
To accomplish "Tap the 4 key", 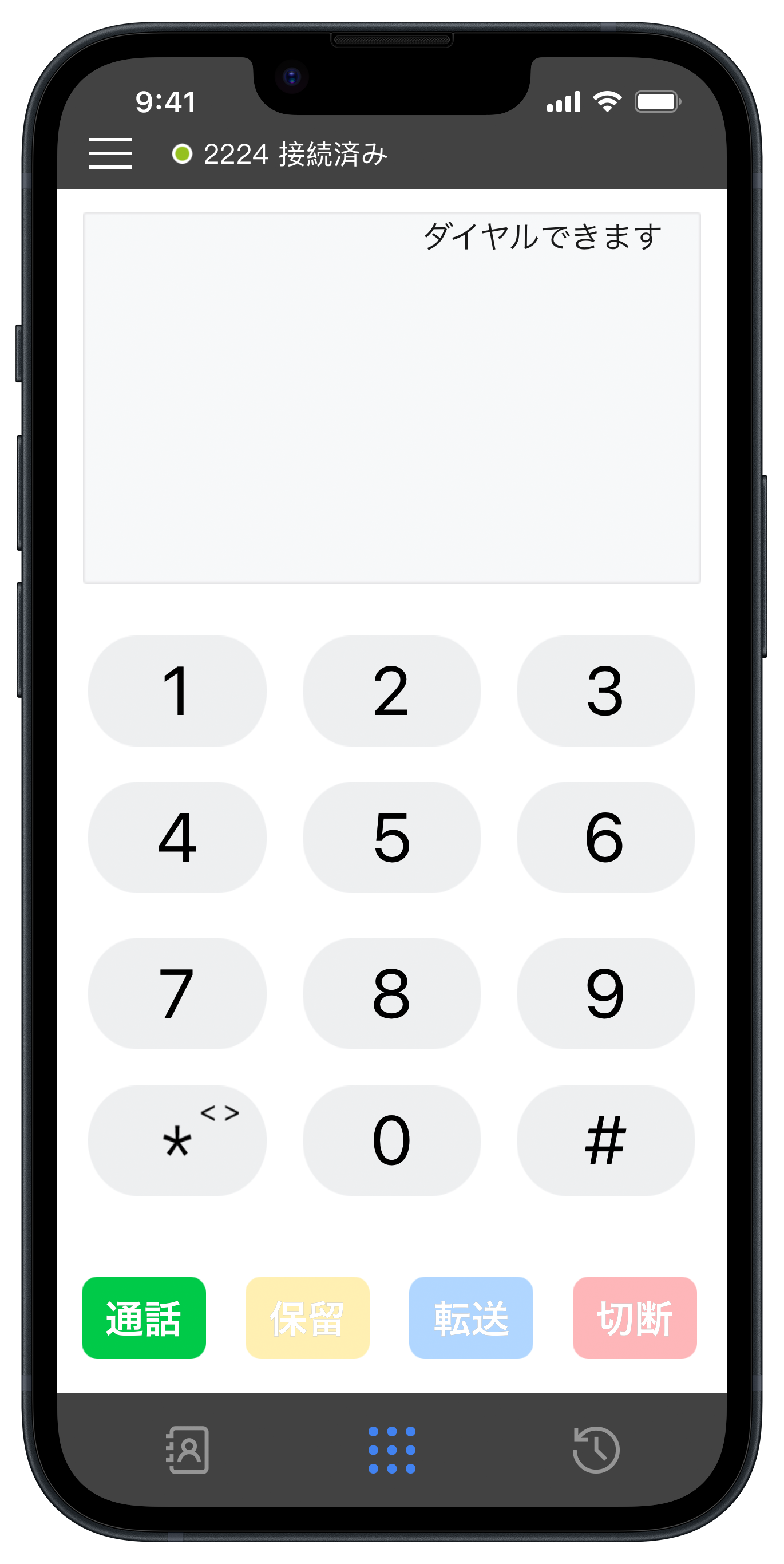I will pos(177,838).
